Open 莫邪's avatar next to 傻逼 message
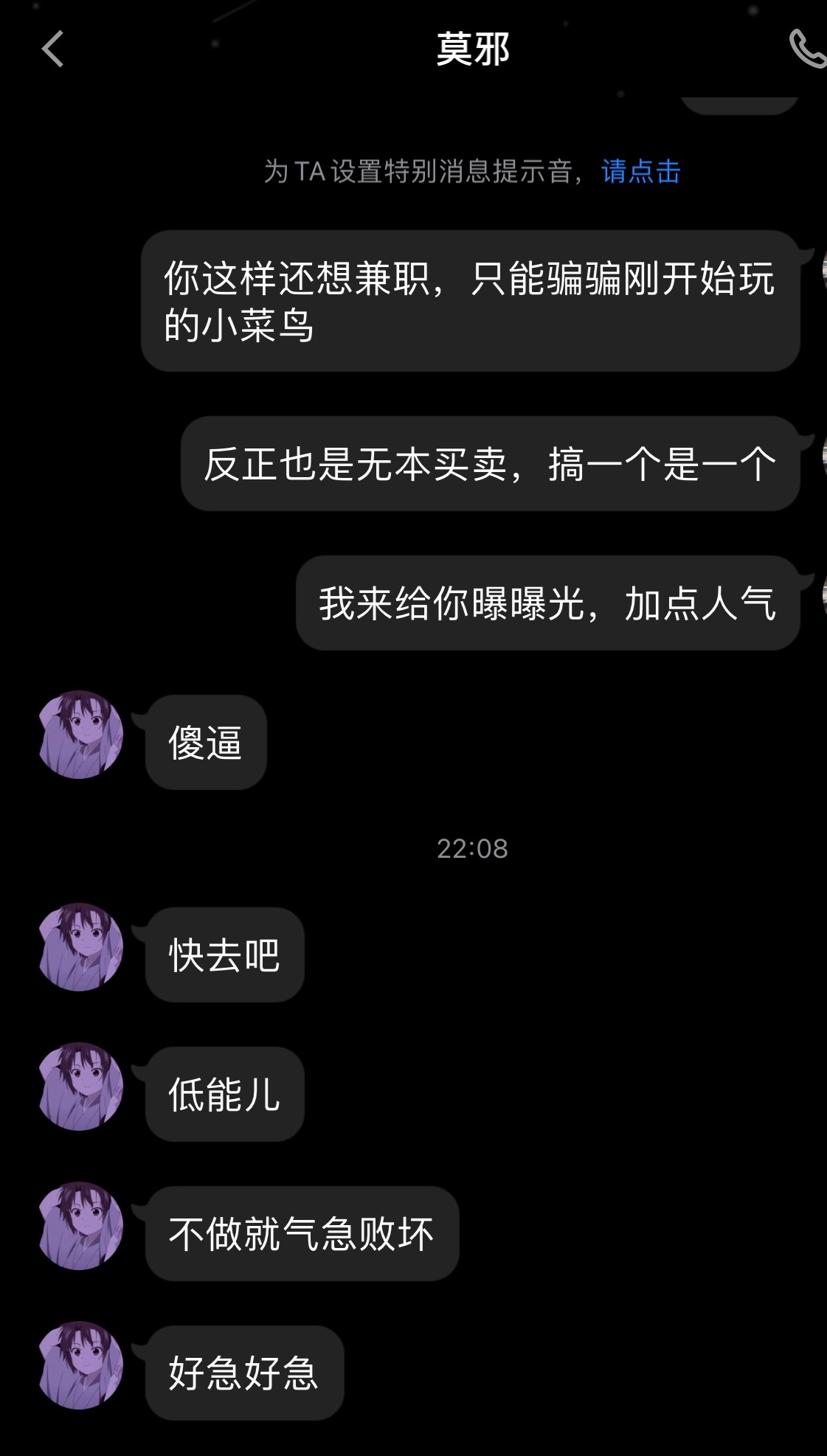This screenshot has height=1456, width=827. 80,735
